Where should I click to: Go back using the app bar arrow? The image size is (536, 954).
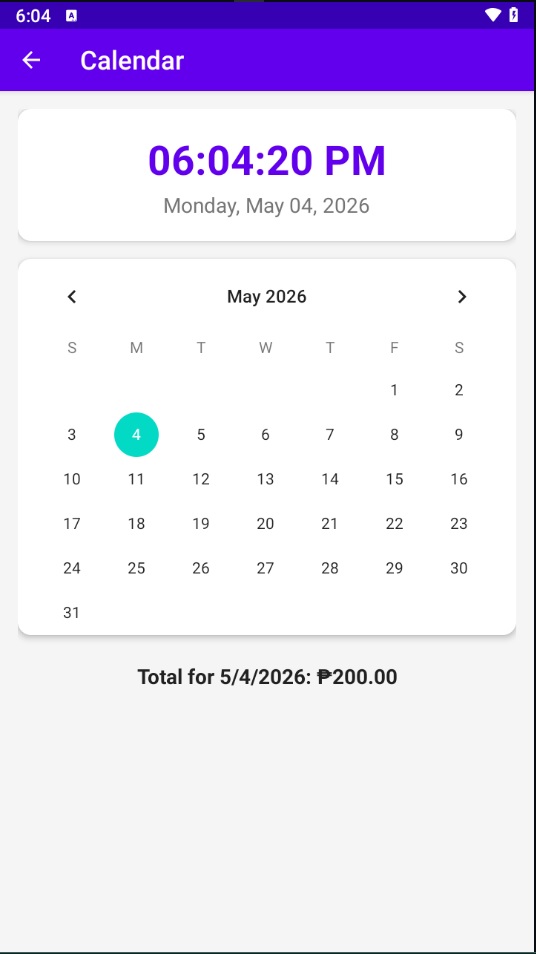point(31,60)
